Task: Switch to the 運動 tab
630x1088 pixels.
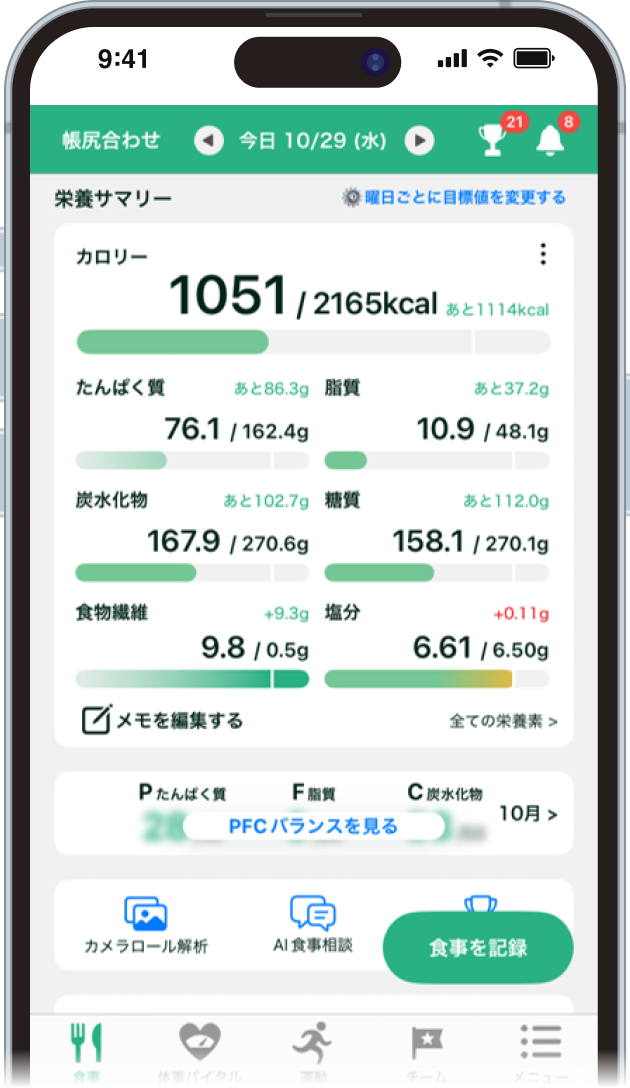Action: 313,1052
